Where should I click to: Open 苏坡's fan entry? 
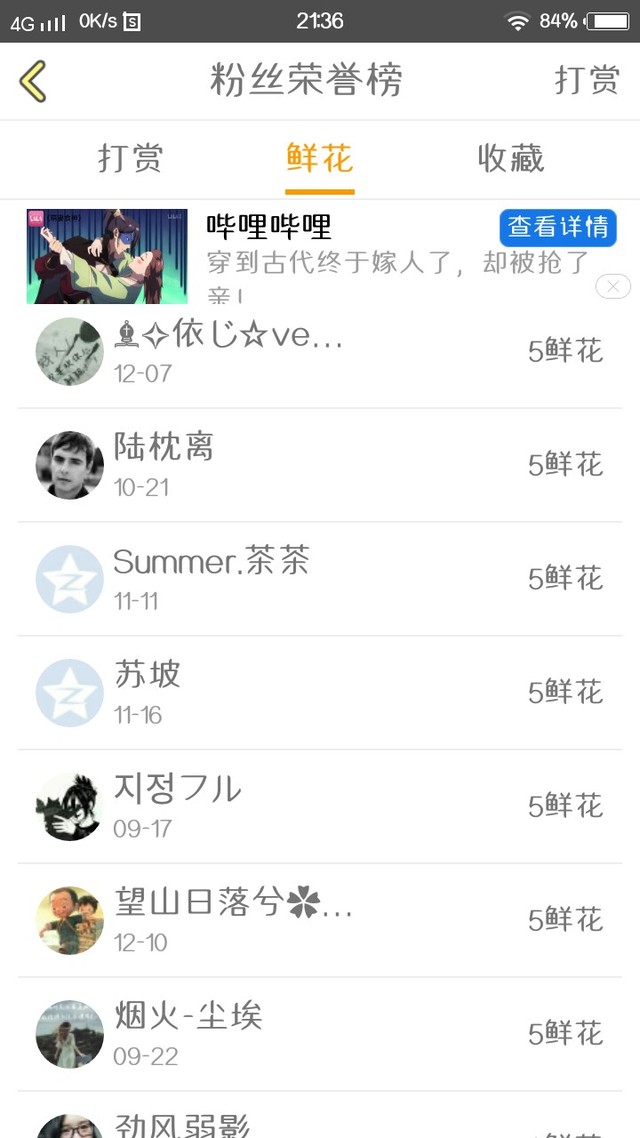320,693
